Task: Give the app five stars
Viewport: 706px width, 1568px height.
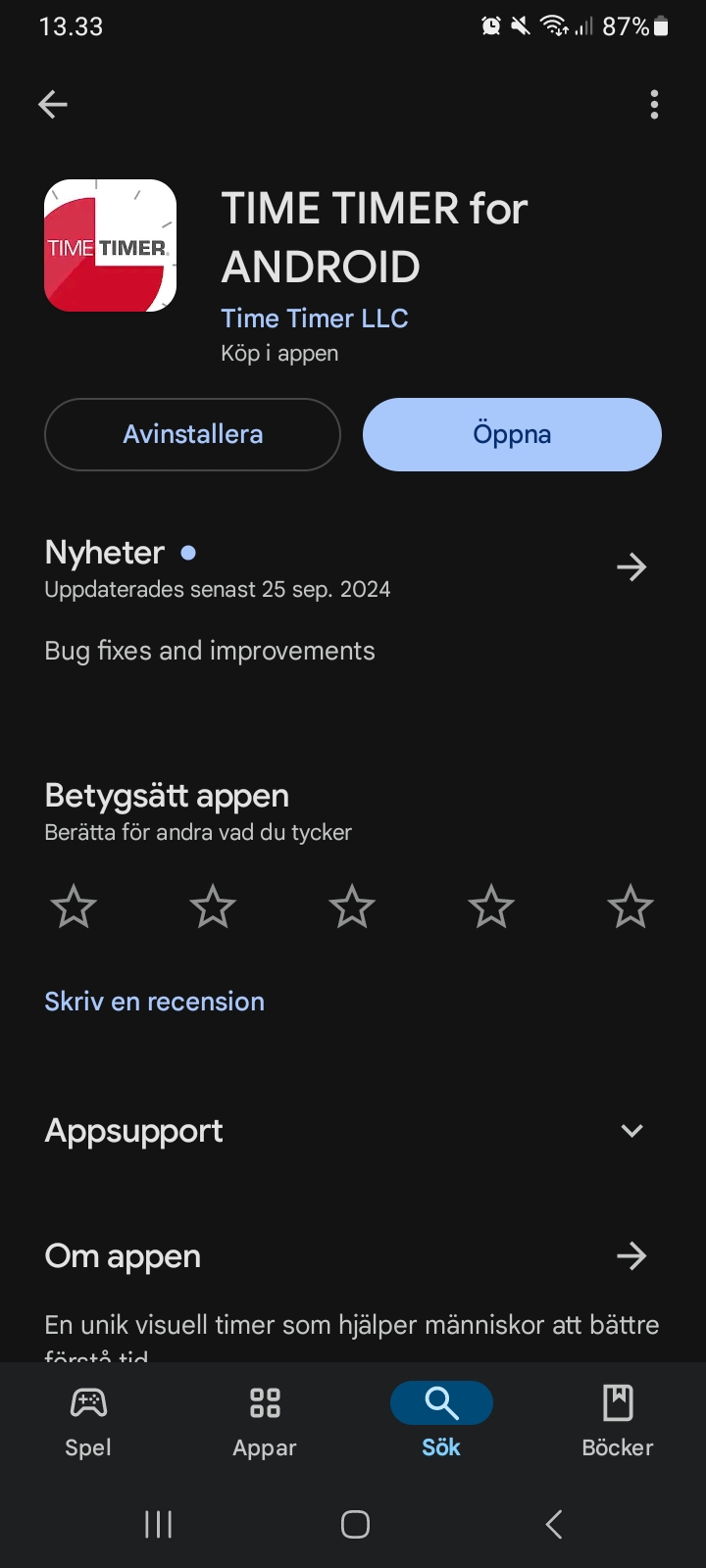Action: pos(630,906)
